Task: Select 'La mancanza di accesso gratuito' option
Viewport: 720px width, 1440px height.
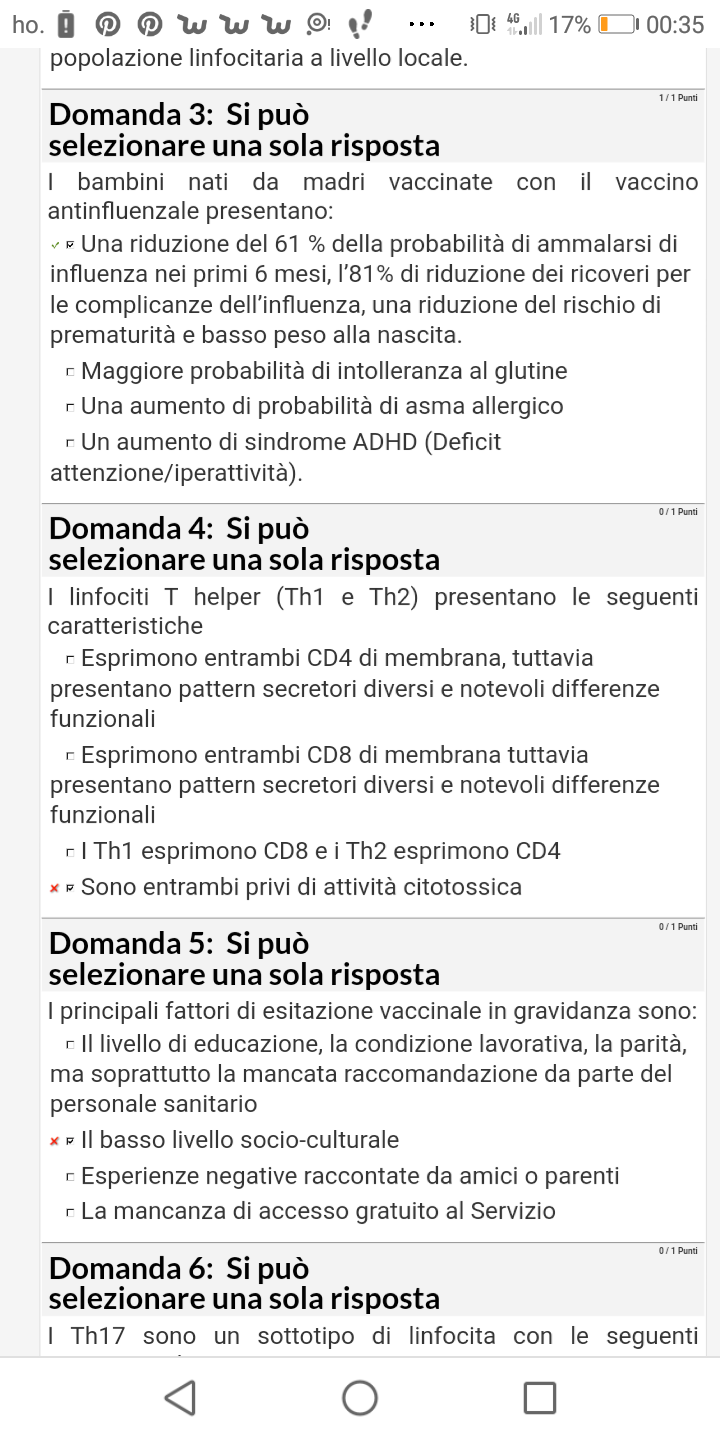Action: [70, 1212]
